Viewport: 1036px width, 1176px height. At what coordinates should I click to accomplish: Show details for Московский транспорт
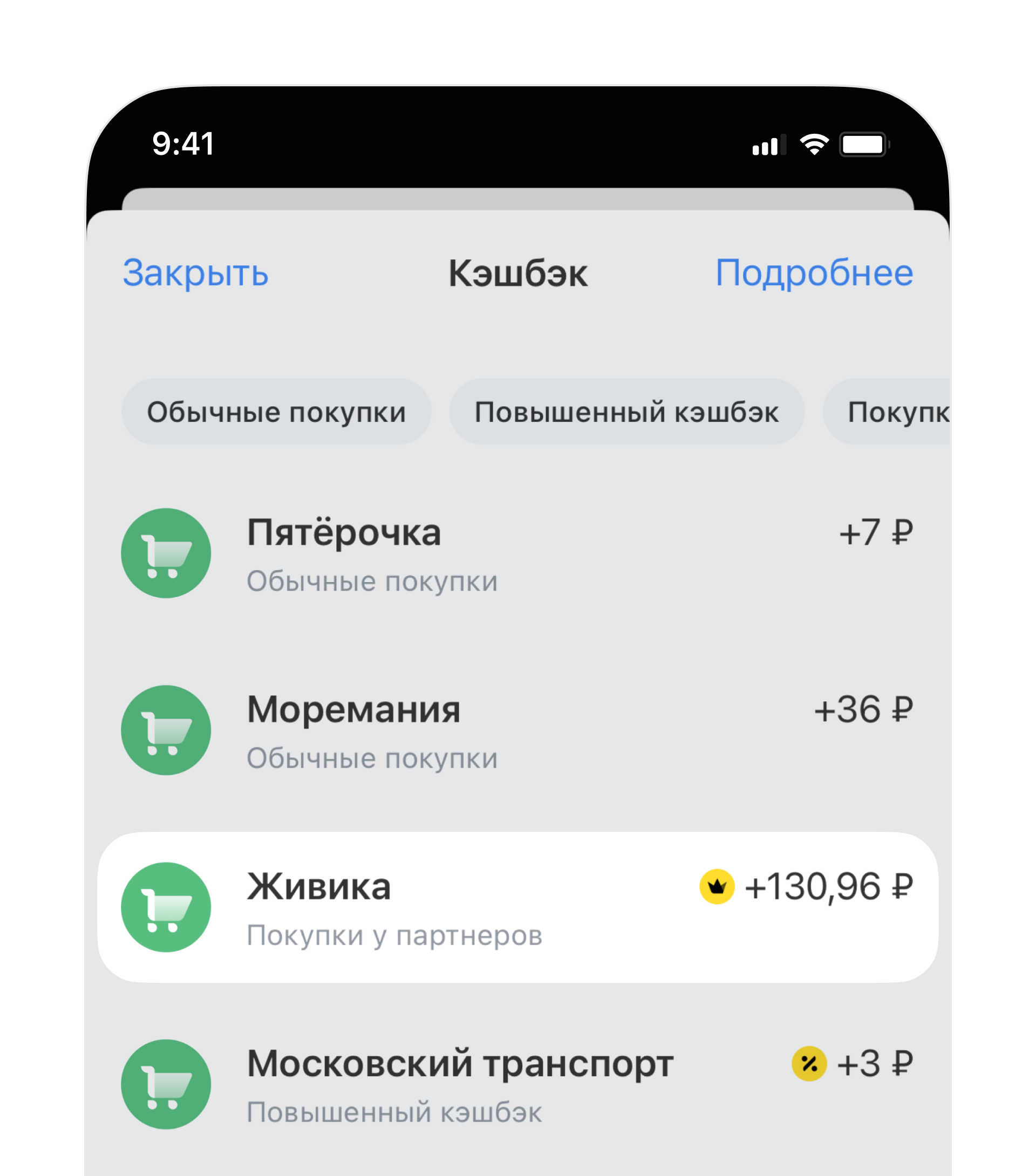click(517, 1084)
